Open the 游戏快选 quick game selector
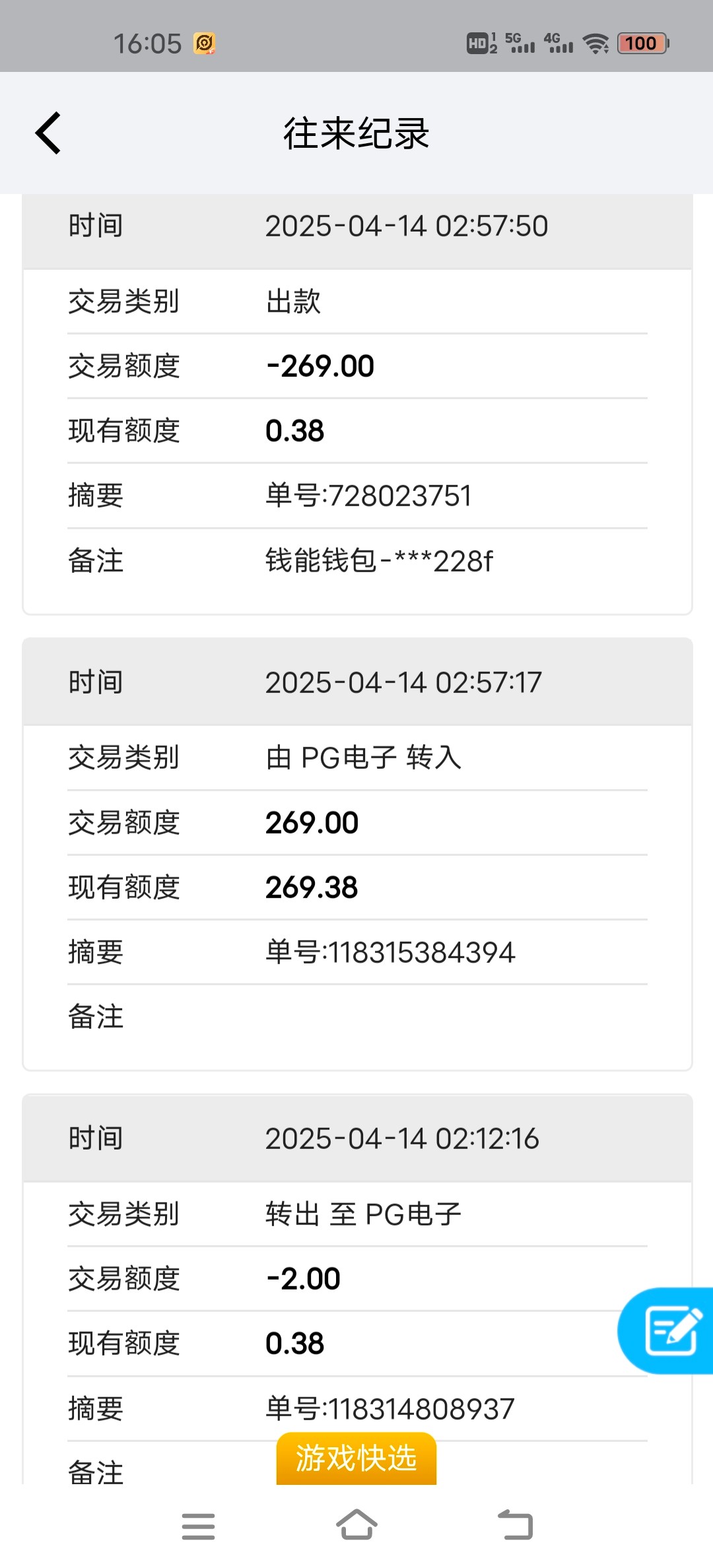Screen dimensions: 713x1568 pyautogui.click(x=356, y=1459)
